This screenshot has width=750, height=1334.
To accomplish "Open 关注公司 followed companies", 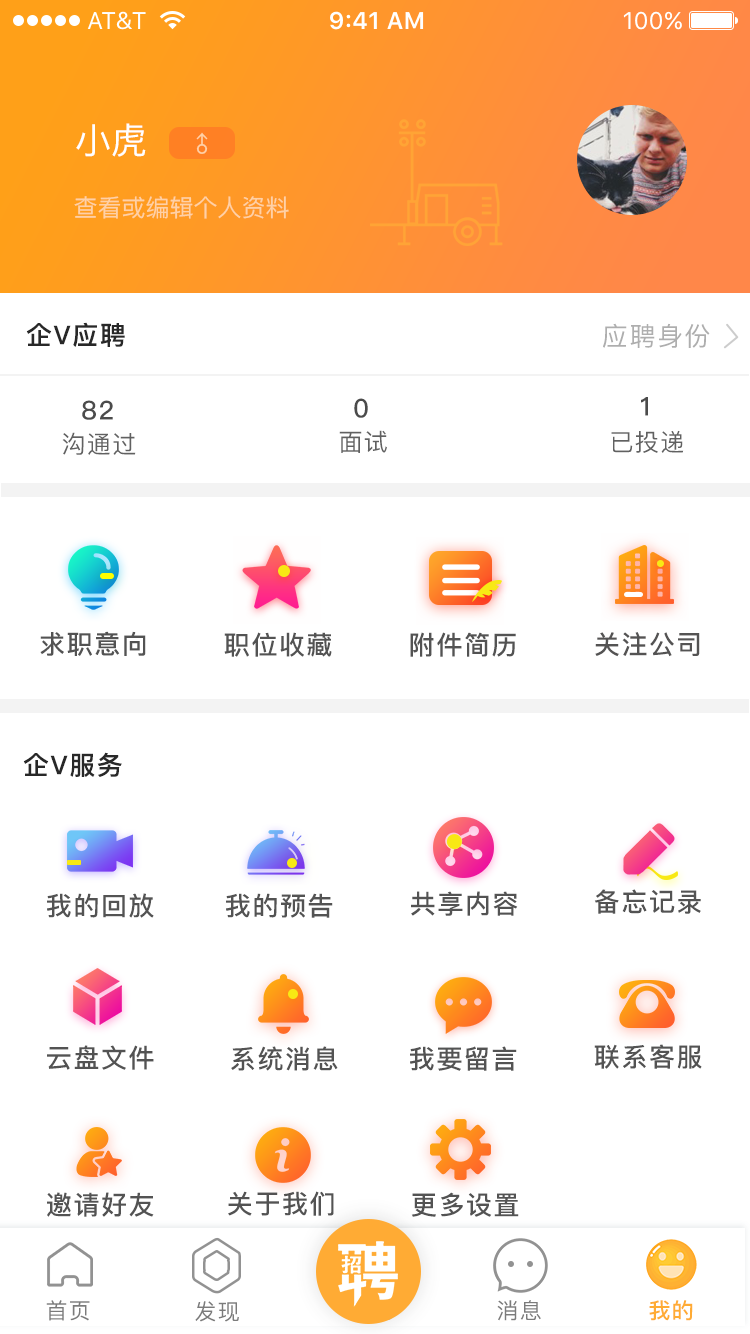I will pos(647,602).
